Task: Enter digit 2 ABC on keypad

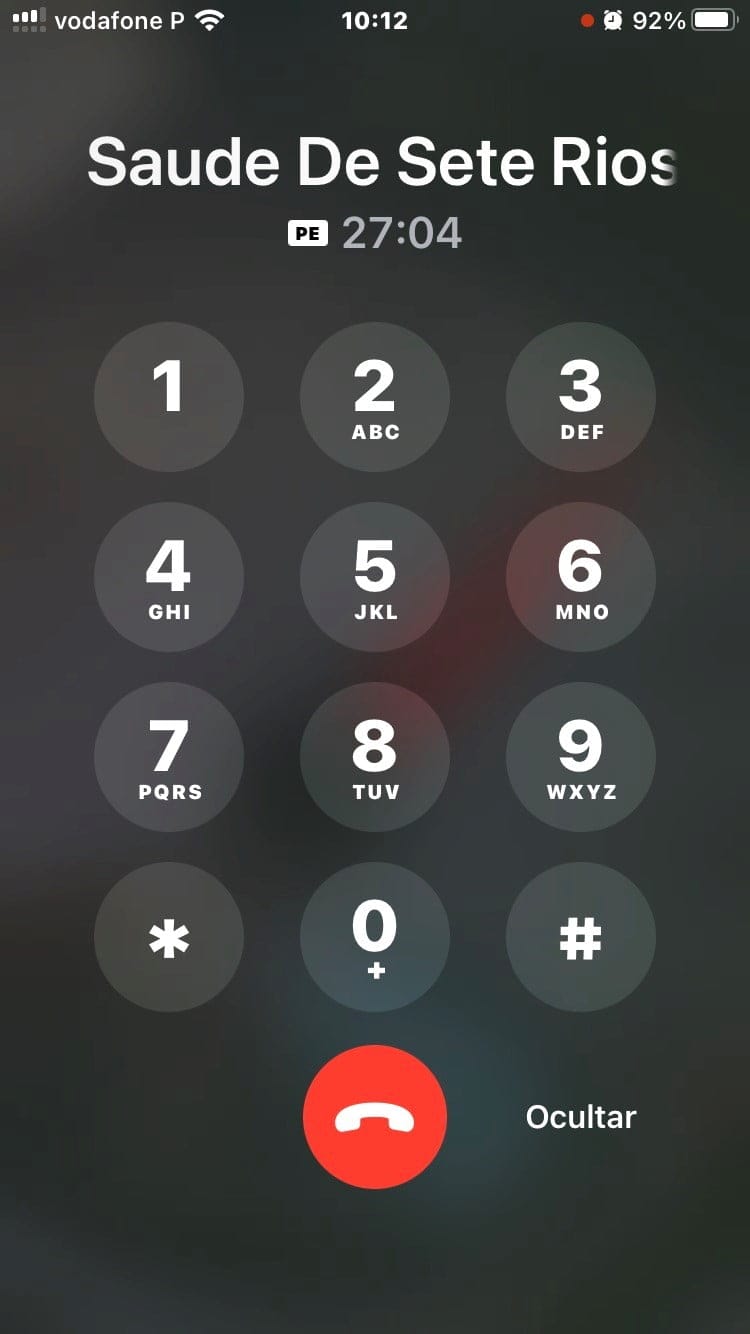Action: [375, 397]
